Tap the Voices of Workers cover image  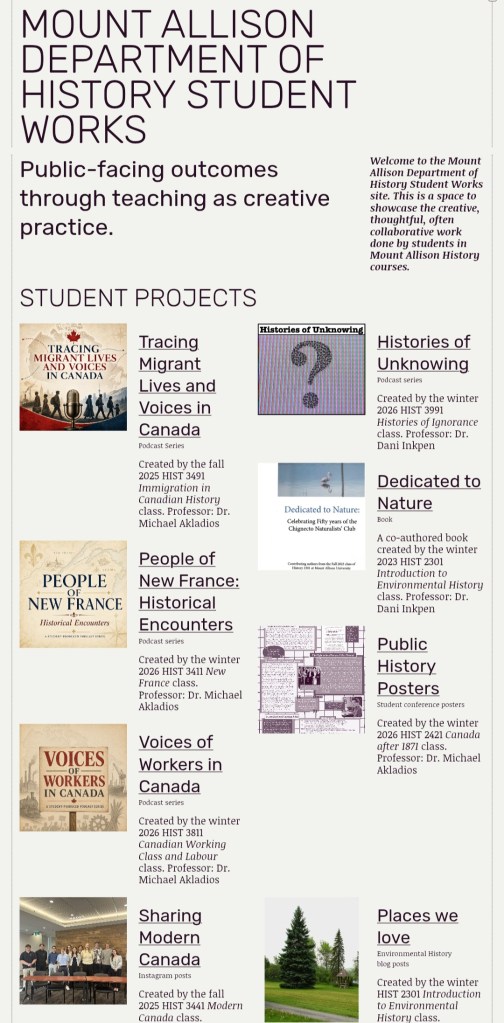(x=73, y=778)
